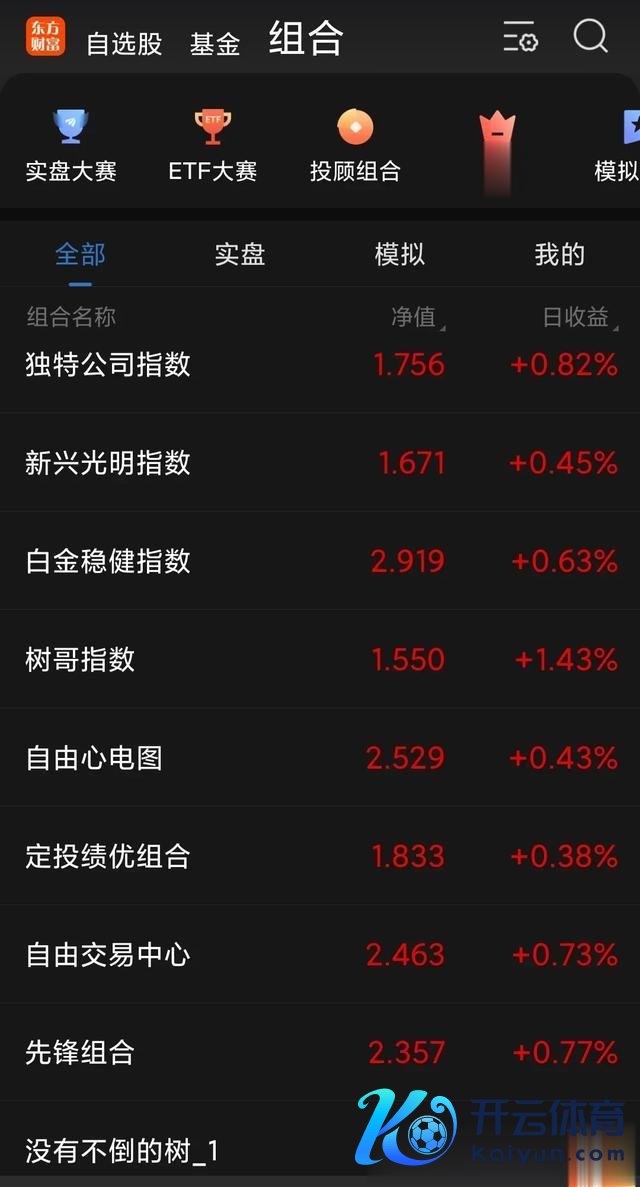The image size is (640, 1187).
Task: Select the 实盘 filter tab
Action: [x=240, y=255]
